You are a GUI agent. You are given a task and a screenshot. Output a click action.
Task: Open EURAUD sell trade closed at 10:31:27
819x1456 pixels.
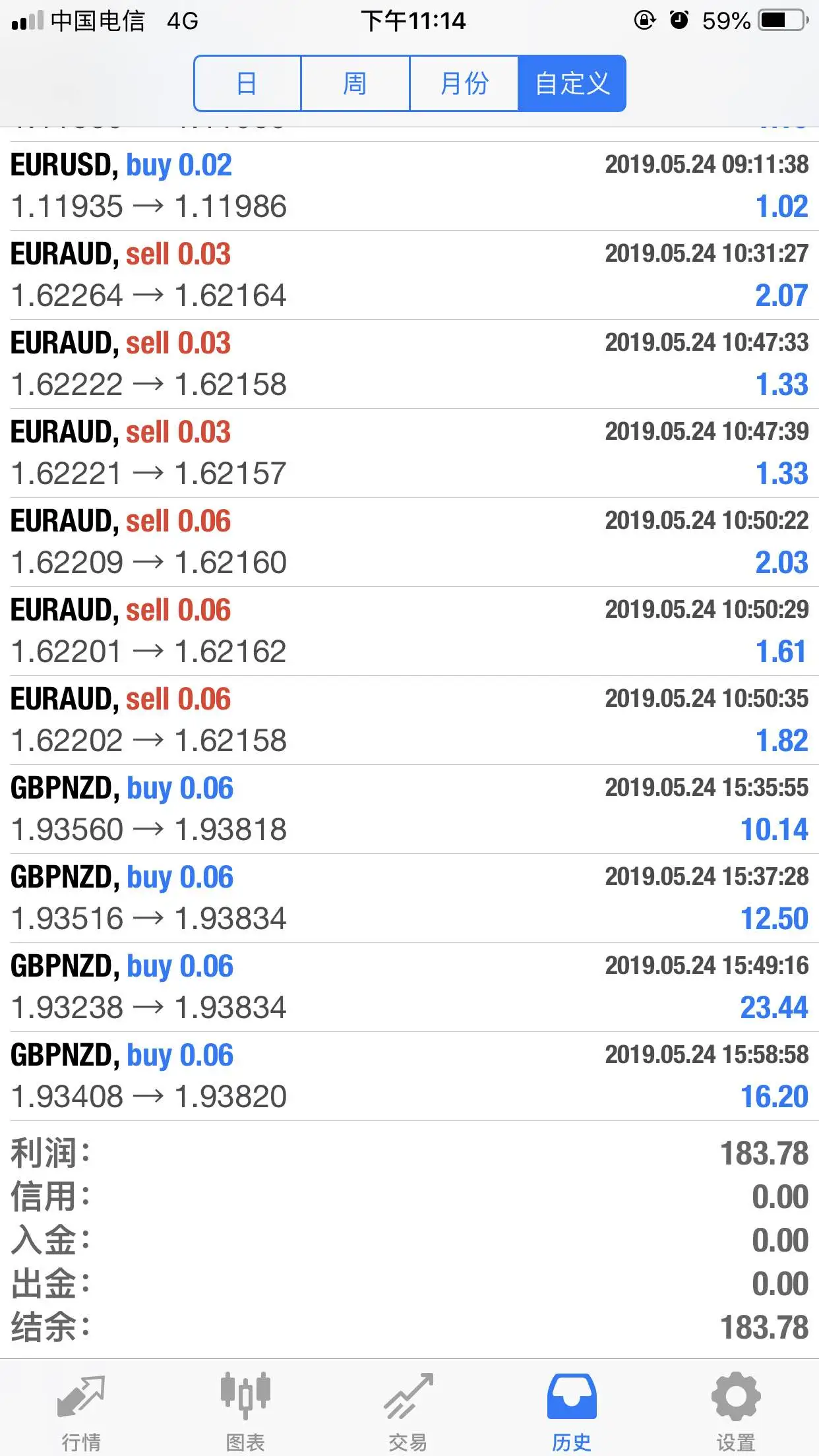(409, 275)
